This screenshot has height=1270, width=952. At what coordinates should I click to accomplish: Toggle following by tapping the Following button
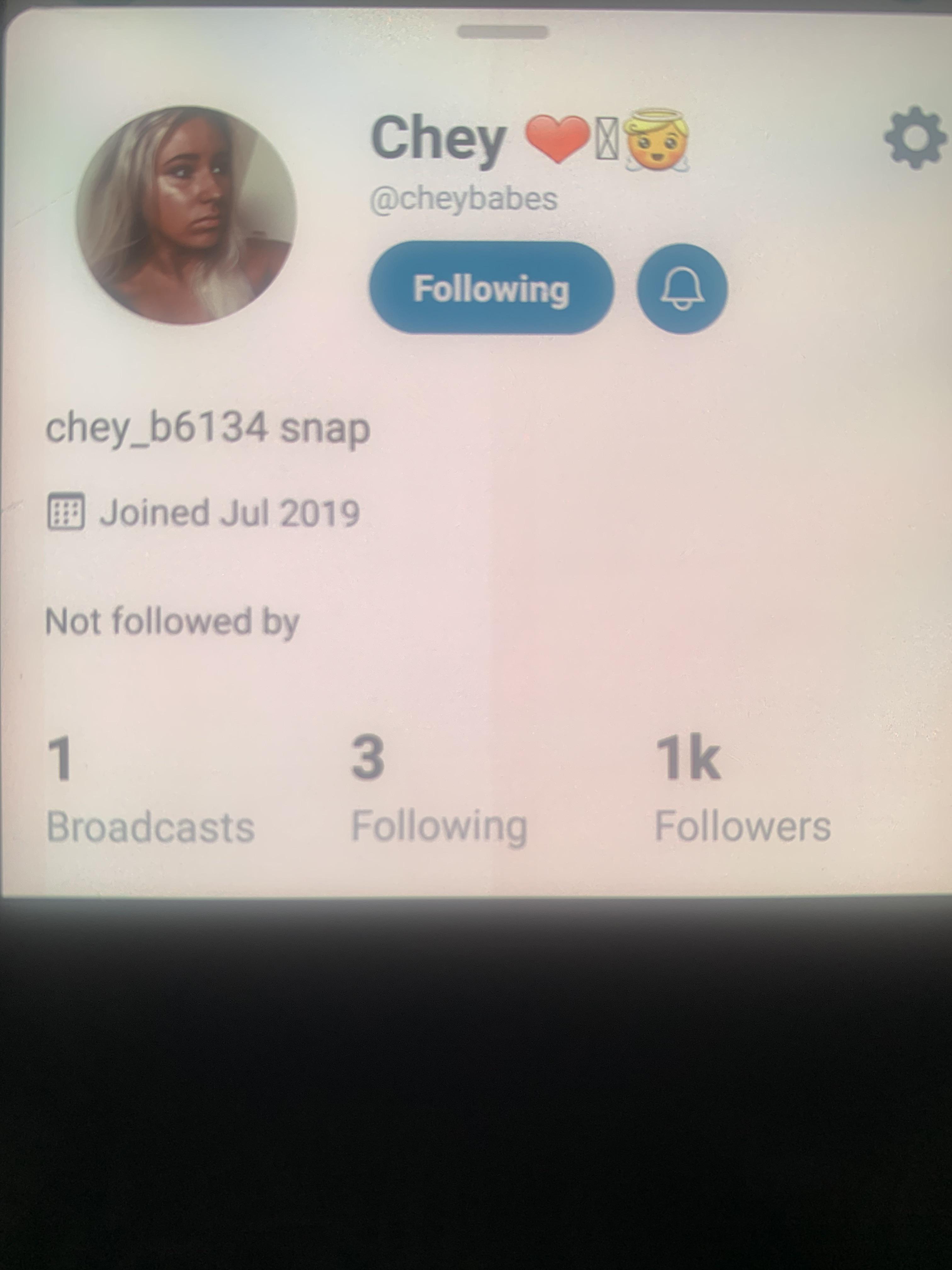click(x=492, y=290)
